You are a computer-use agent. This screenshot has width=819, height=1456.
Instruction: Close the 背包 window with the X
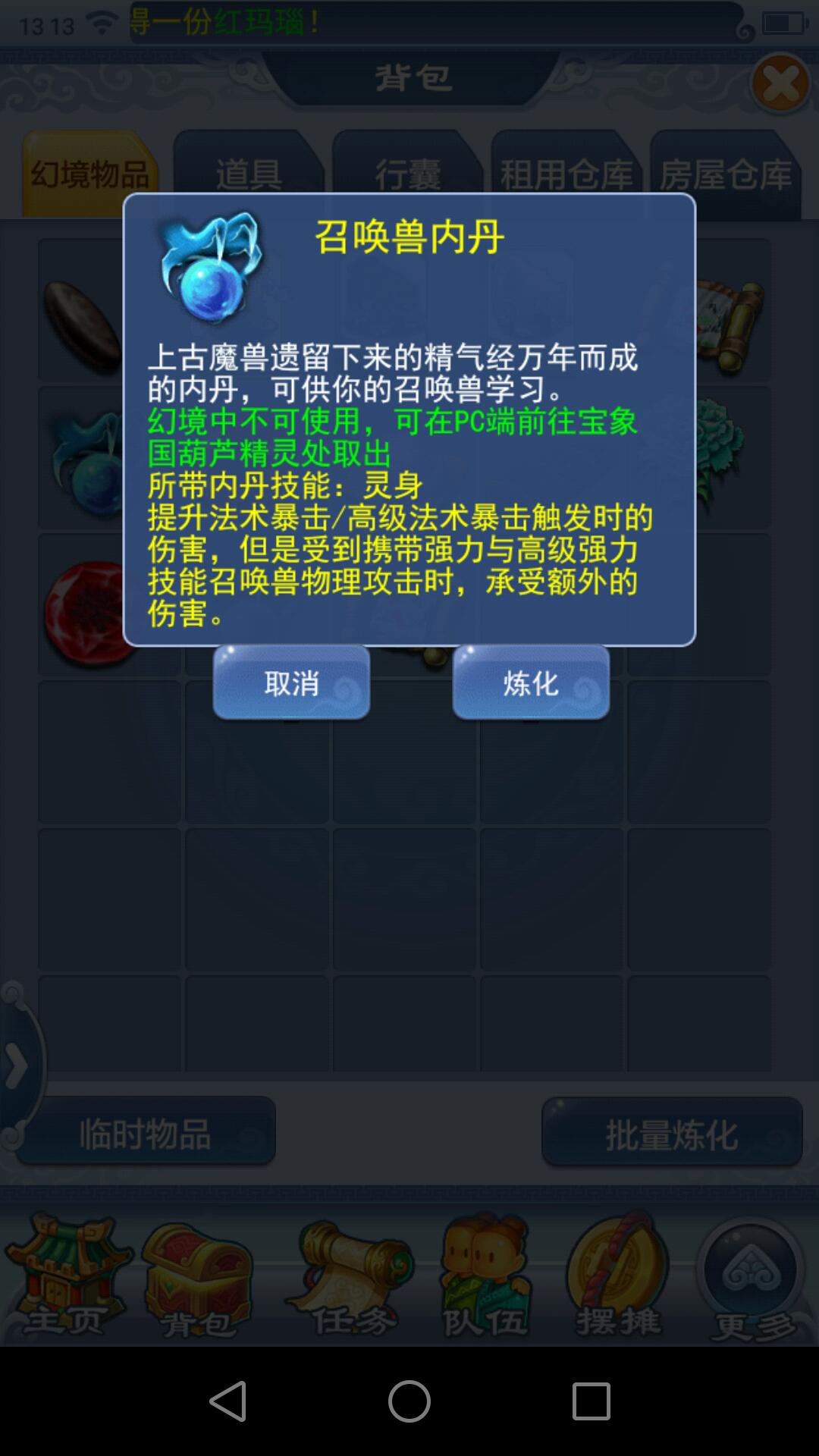[x=780, y=83]
